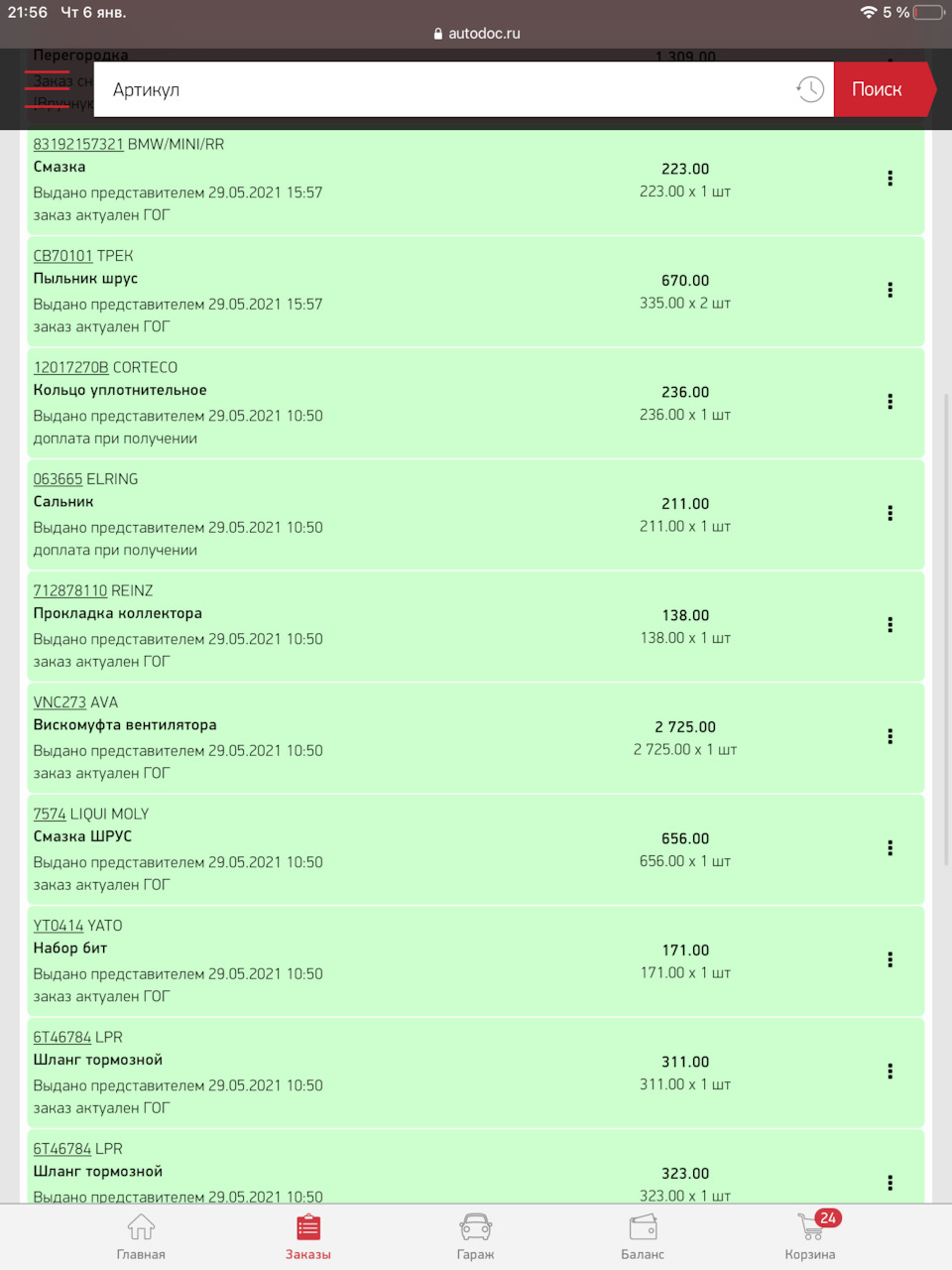952x1270 pixels.
Task: Open article link 83192157321
Action: coord(78,144)
